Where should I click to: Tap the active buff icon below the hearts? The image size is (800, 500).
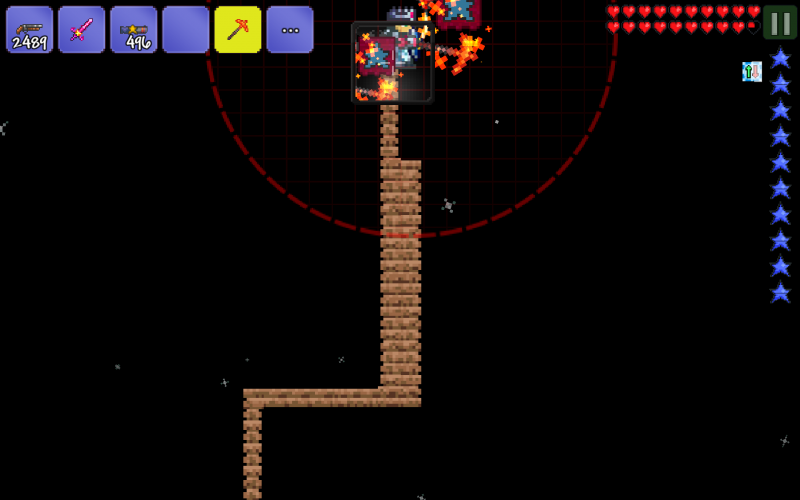point(752,71)
